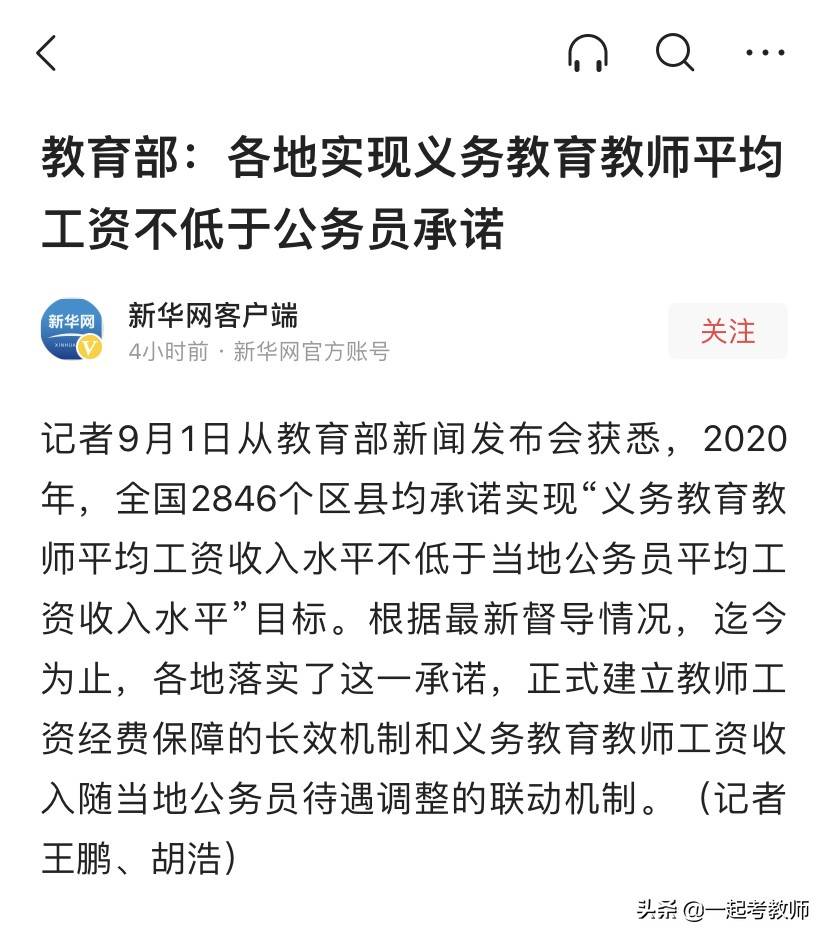Follow 新华网客户端 with the 关注 button

tap(727, 331)
